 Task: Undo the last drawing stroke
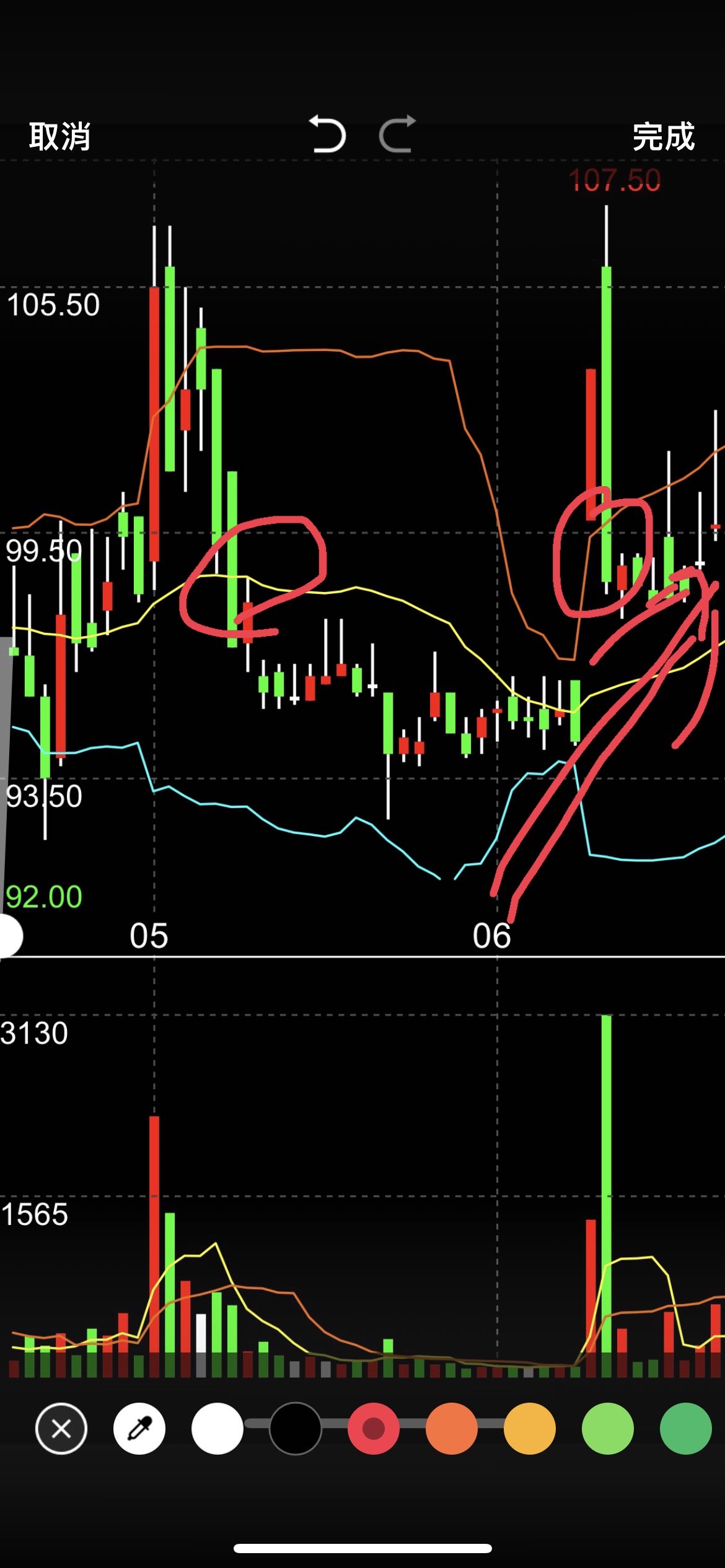[x=327, y=134]
